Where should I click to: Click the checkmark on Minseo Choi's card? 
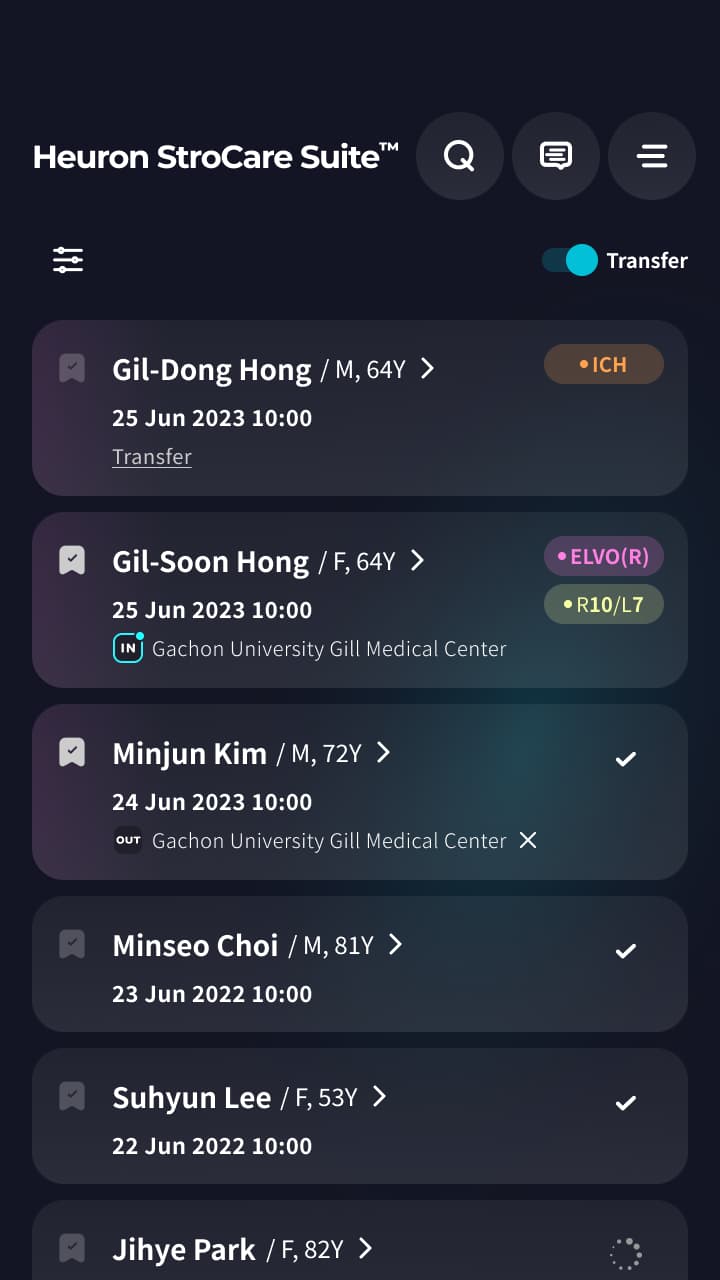point(625,950)
